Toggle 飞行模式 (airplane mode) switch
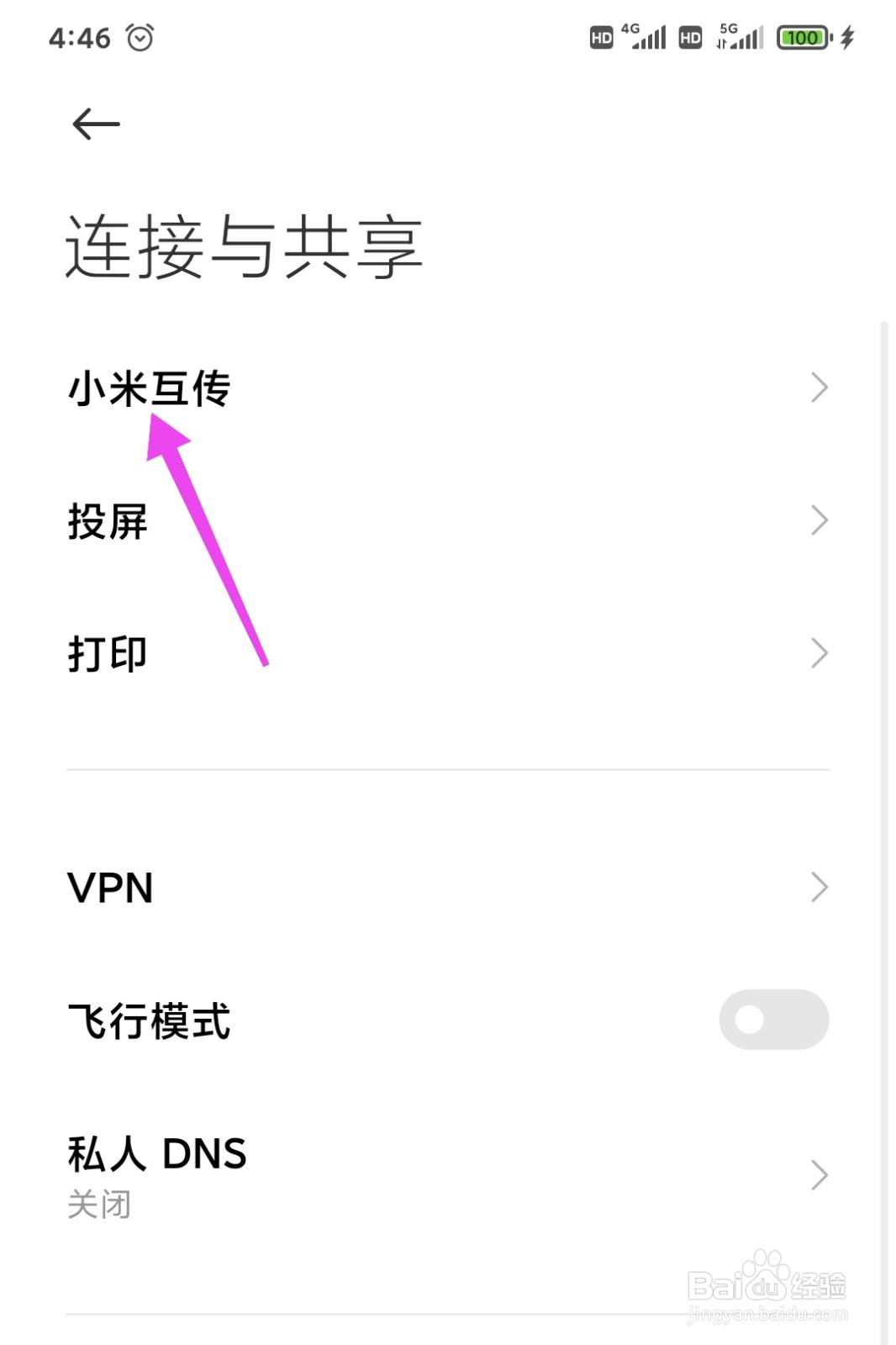The height and width of the screenshot is (1345, 896). [773, 1018]
